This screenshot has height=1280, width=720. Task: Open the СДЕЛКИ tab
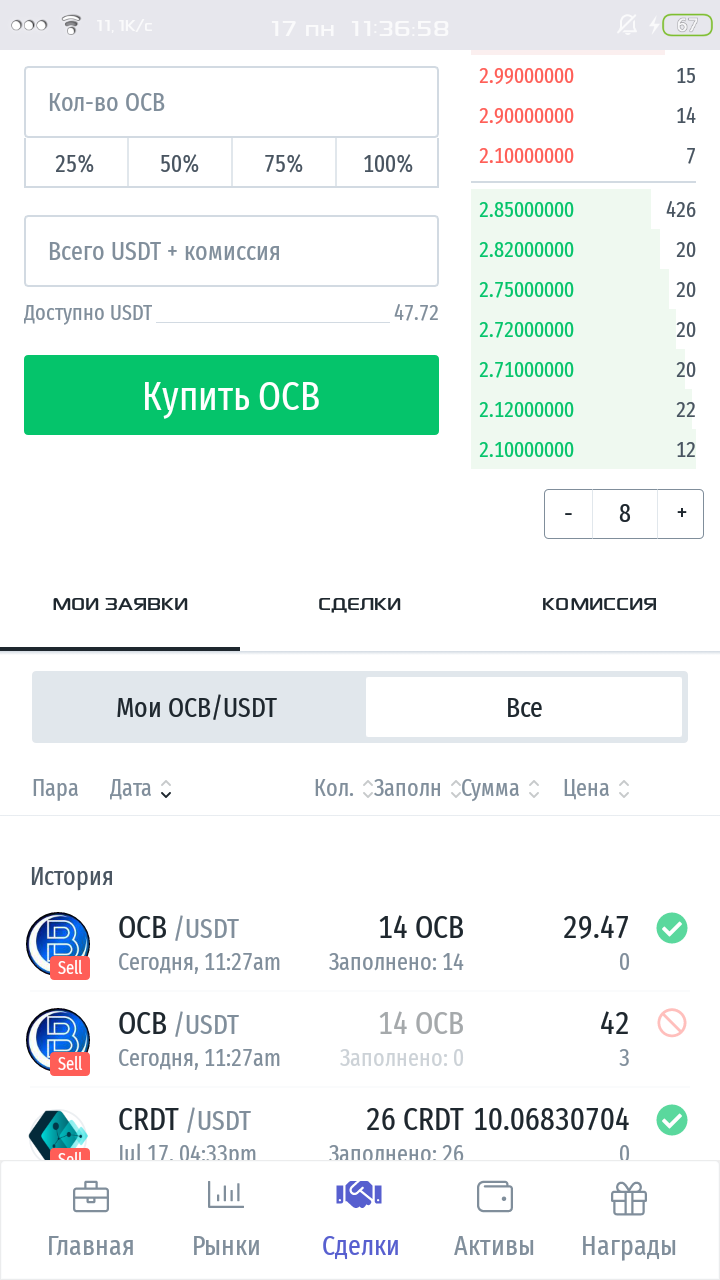pyautogui.click(x=359, y=604)
